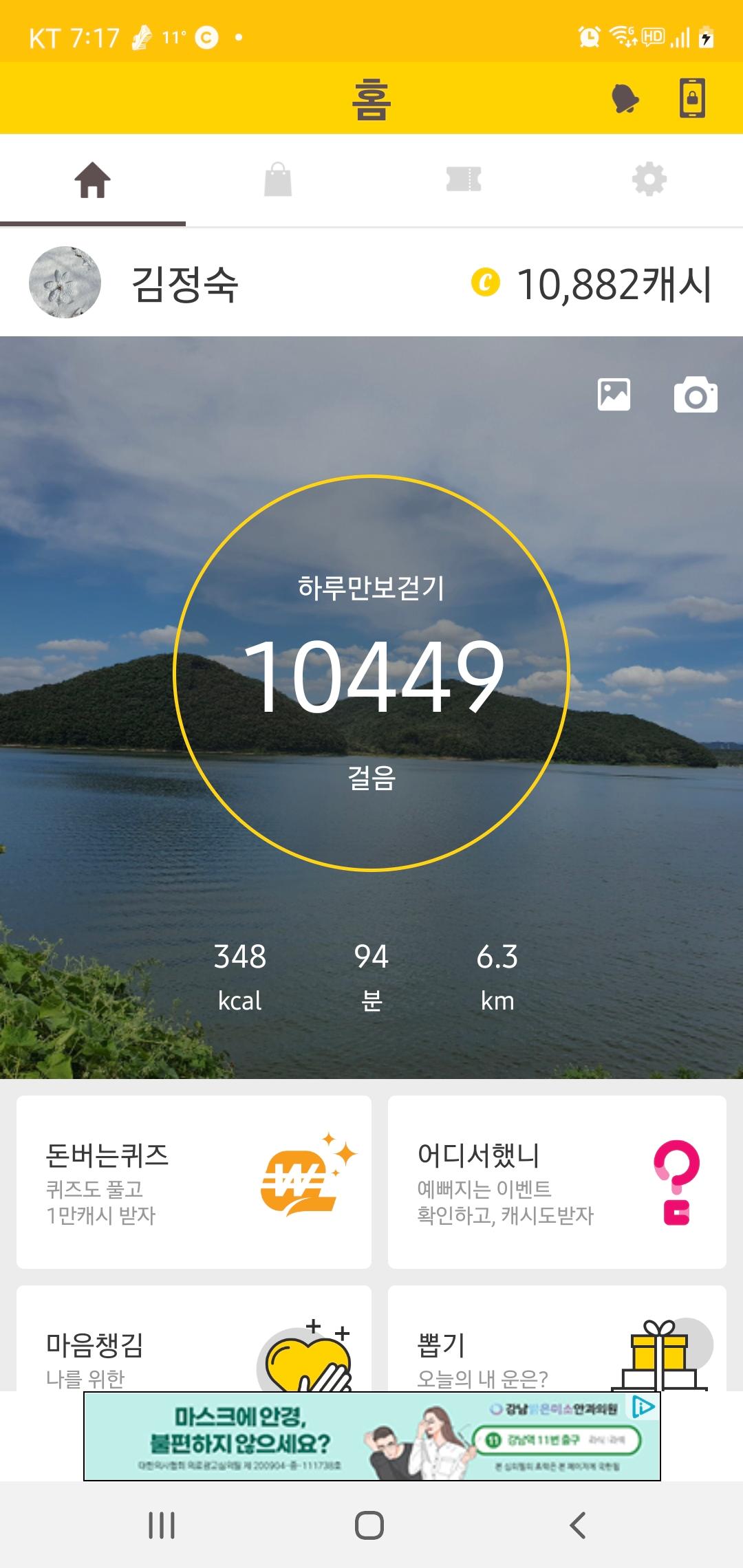This screenshot has height=1568, width=743.
Task: Open the 뽑기 lucky draw card
Action: [x=557, y=1341]
